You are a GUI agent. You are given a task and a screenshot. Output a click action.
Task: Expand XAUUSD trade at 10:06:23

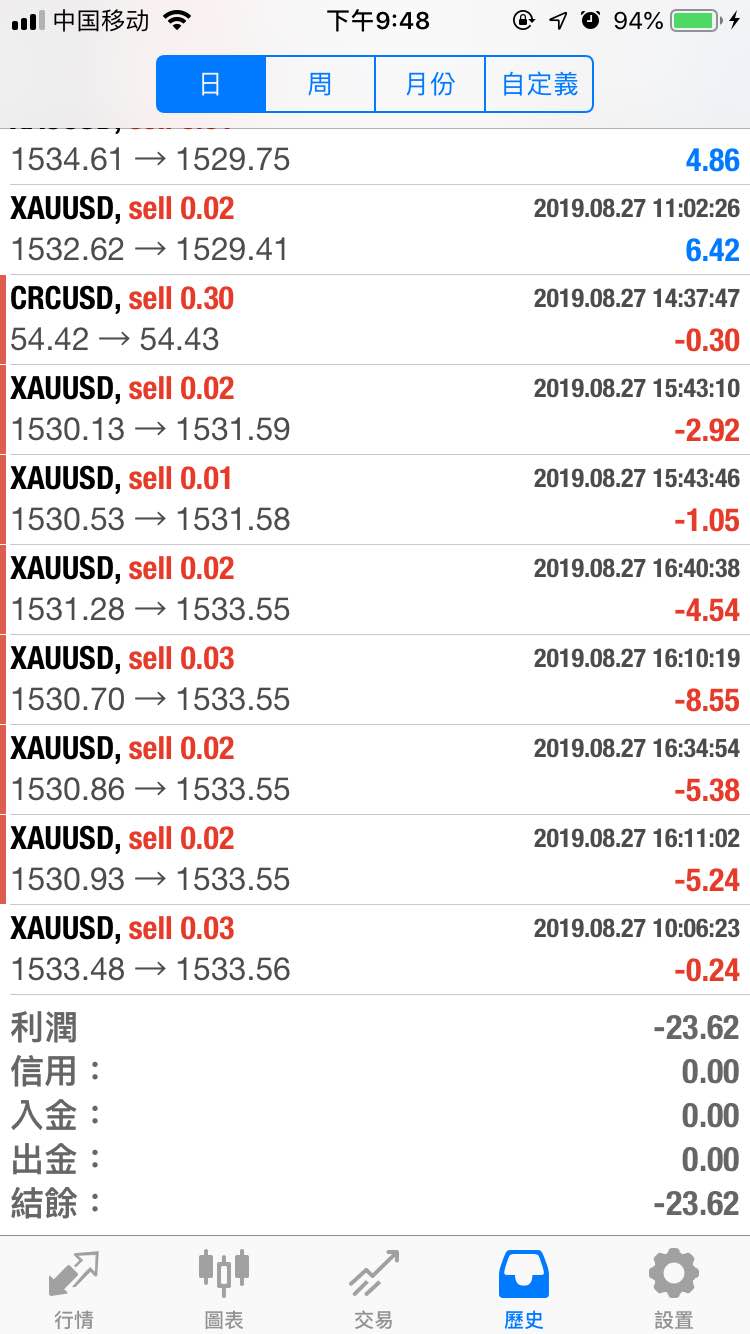(x=375, y=949)
